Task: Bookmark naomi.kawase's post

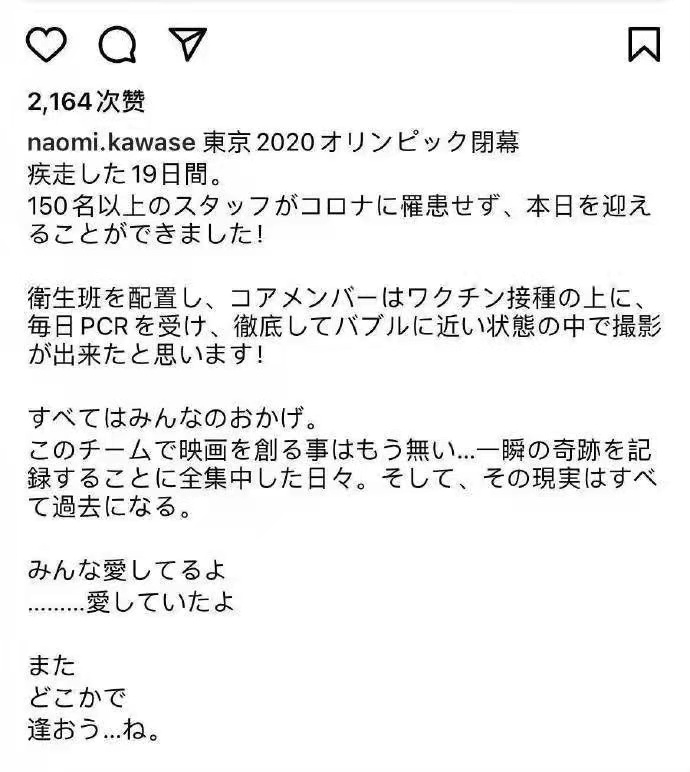Action: [x=643, y=44]
